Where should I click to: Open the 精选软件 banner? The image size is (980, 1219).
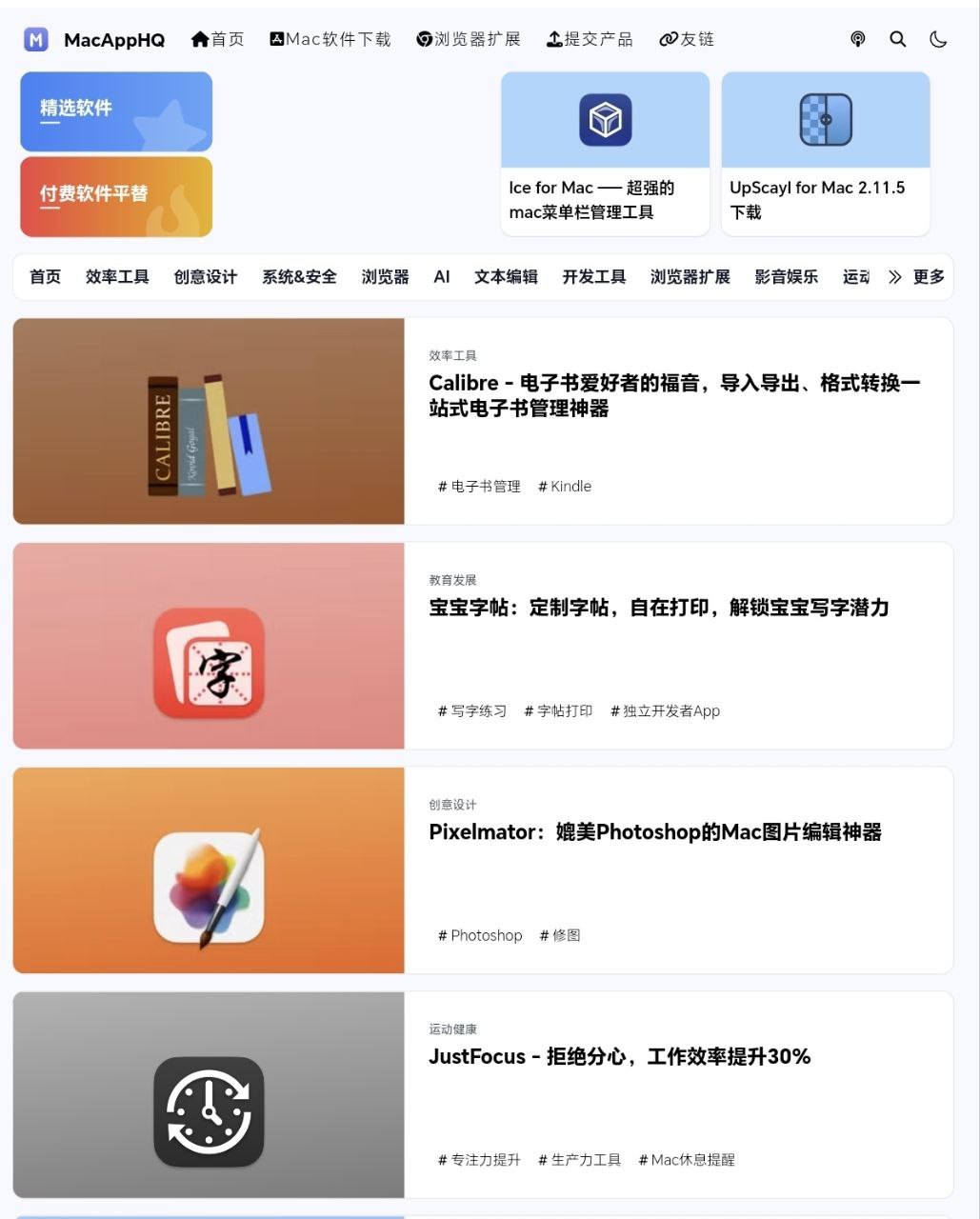point(116,110)
